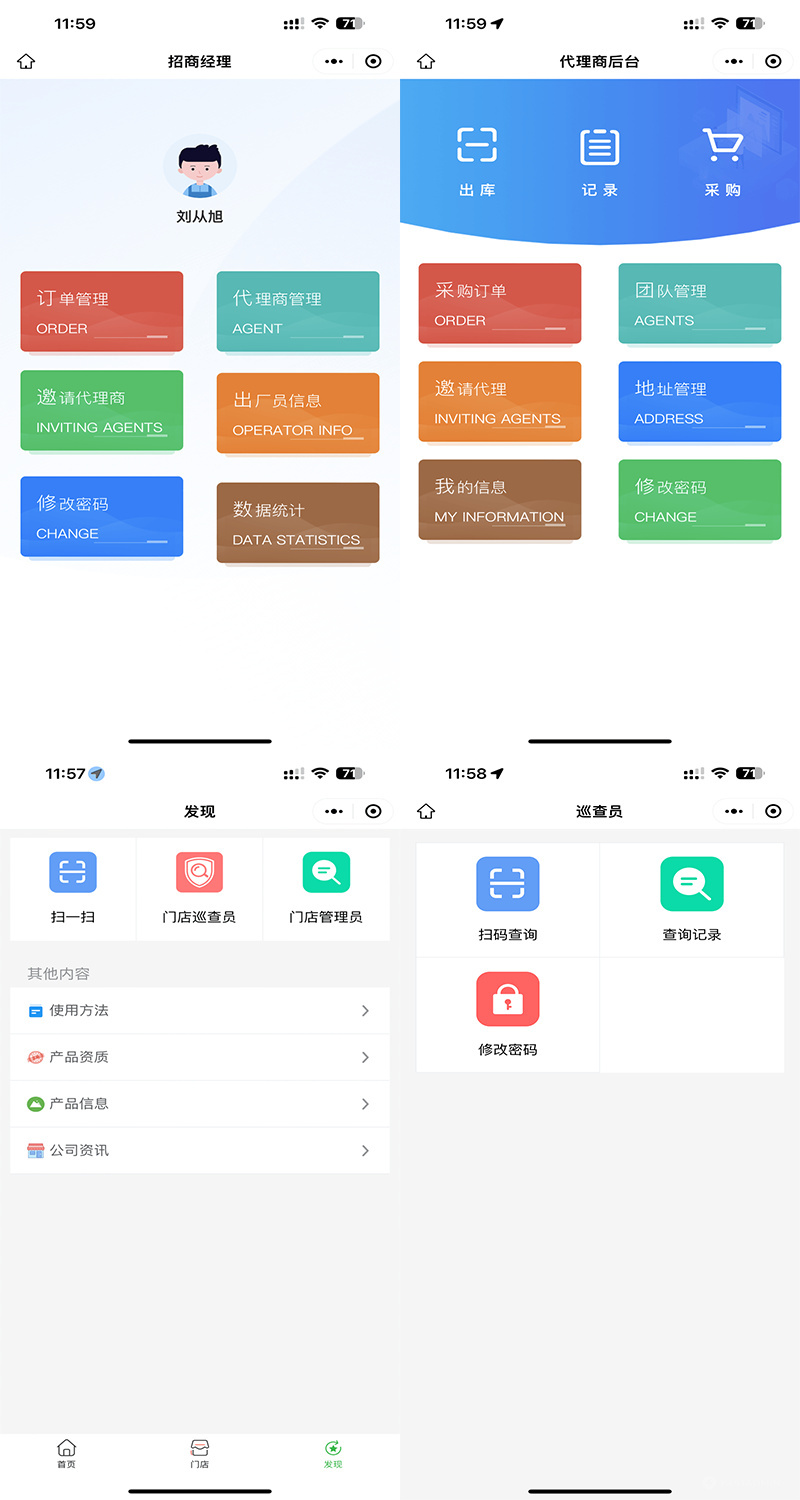Select the 门店巡查员 shield icon
This screenshot has height=1500, width=800.
[199, 872]
